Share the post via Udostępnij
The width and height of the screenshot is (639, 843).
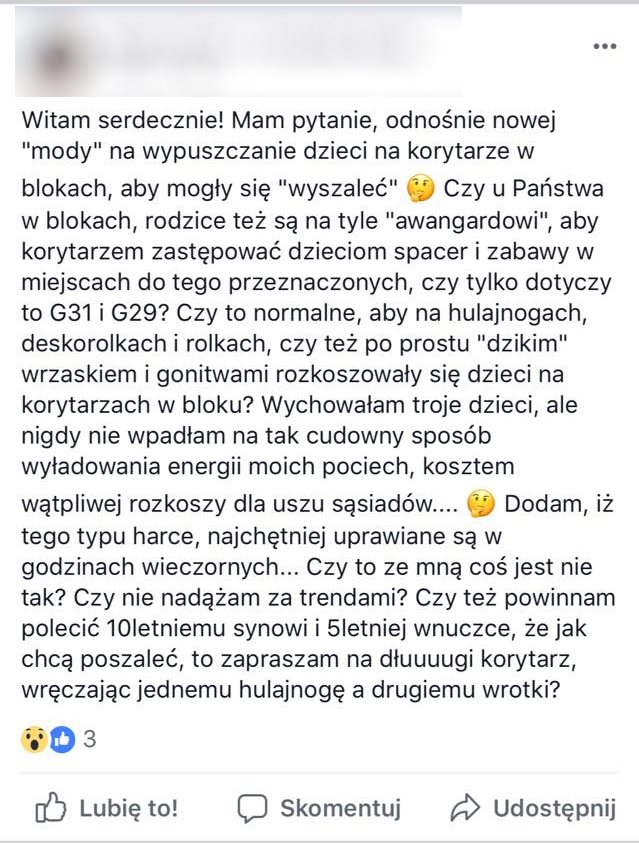click(533, 807)
